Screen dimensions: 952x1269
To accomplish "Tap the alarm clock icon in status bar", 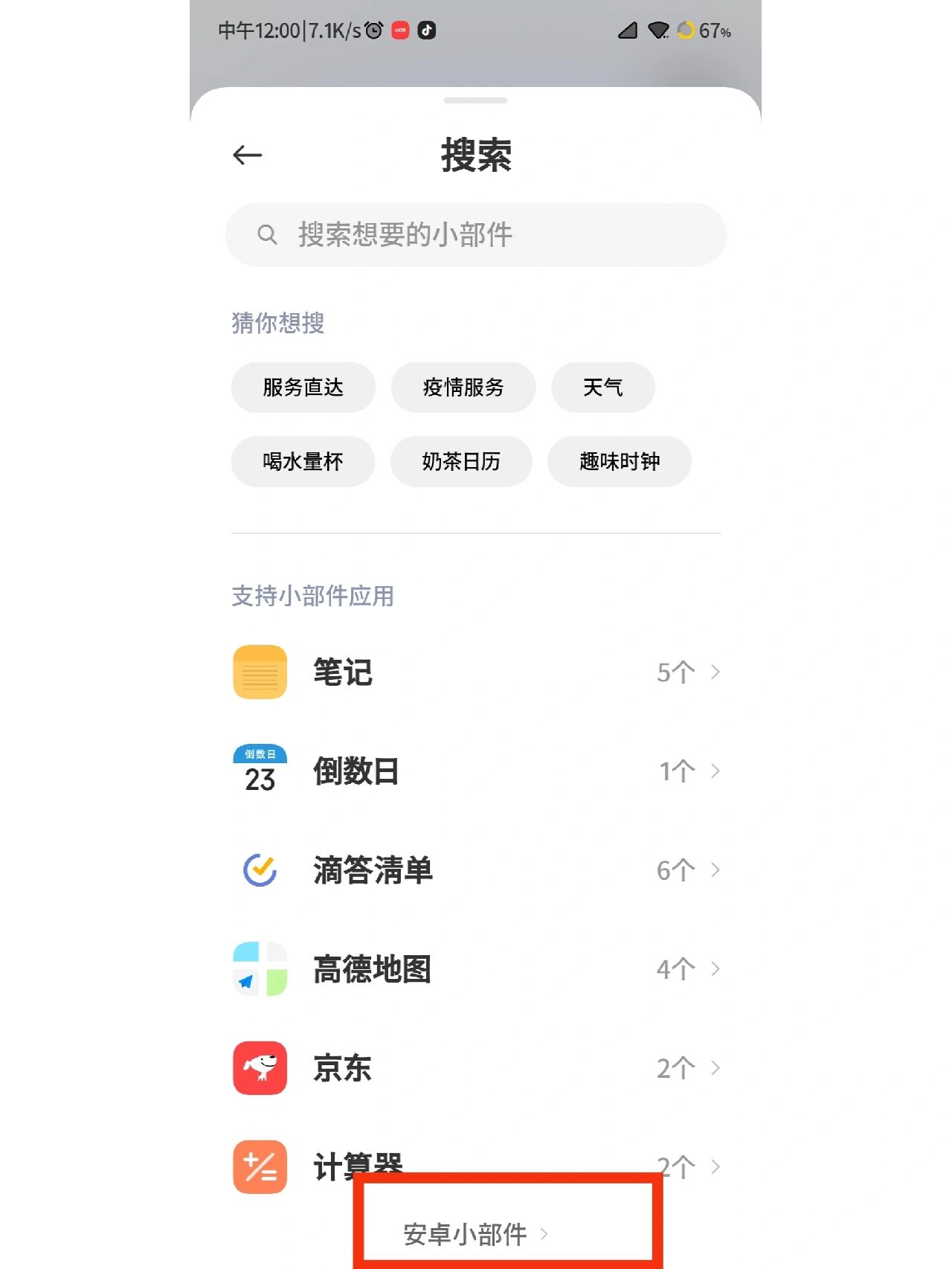I will tap(372, 30).
